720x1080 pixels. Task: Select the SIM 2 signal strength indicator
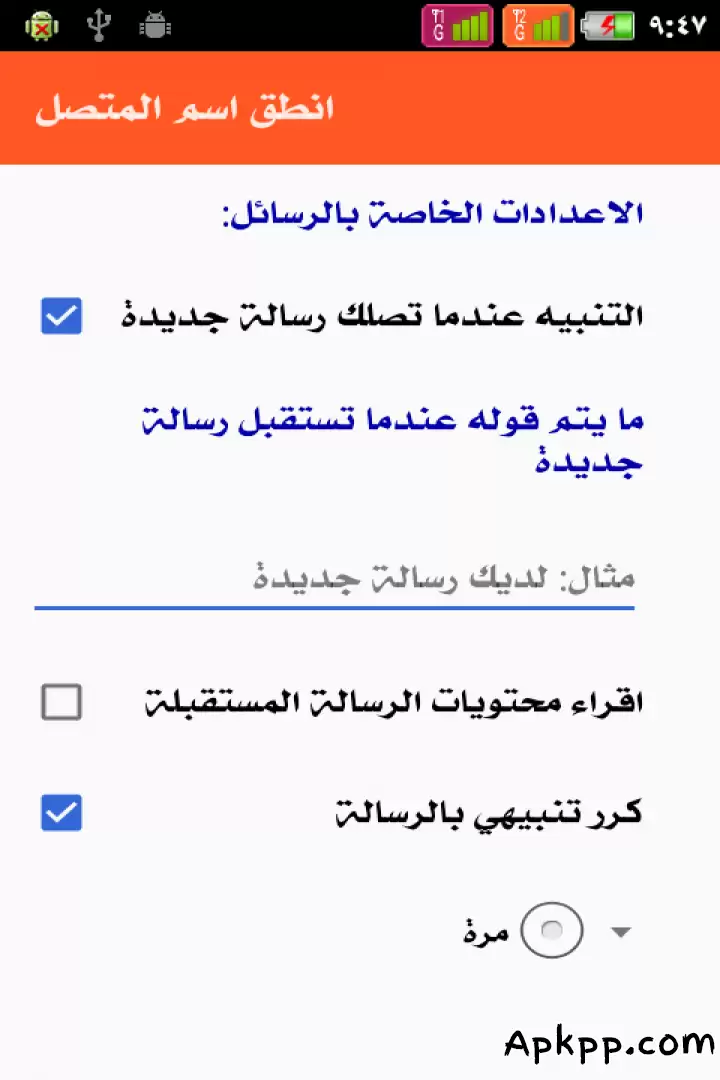click(538, 25)
